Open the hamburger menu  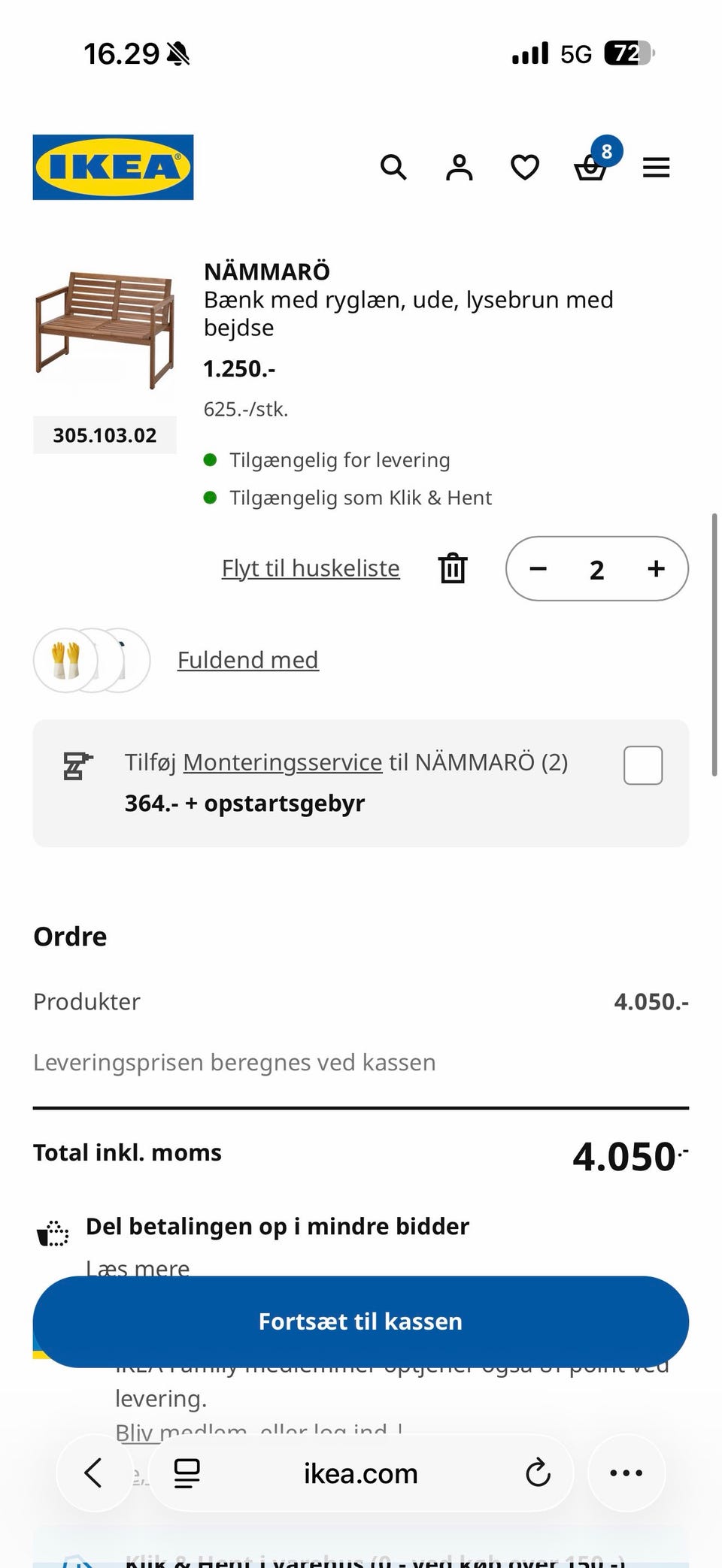pyautogui.click(x=656, y=167)
